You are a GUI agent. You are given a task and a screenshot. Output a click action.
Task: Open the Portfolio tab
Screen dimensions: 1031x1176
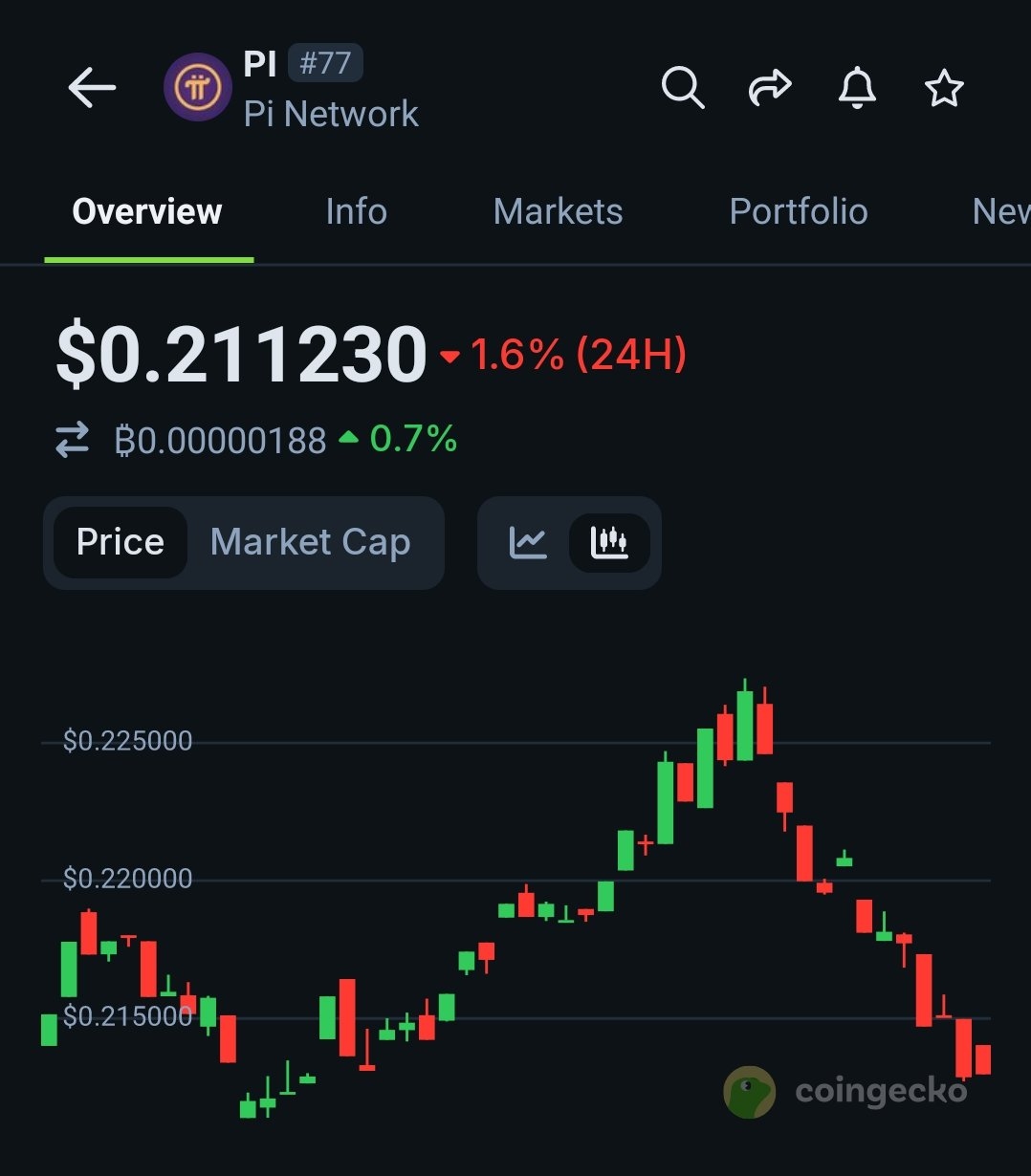click(798, 211)
